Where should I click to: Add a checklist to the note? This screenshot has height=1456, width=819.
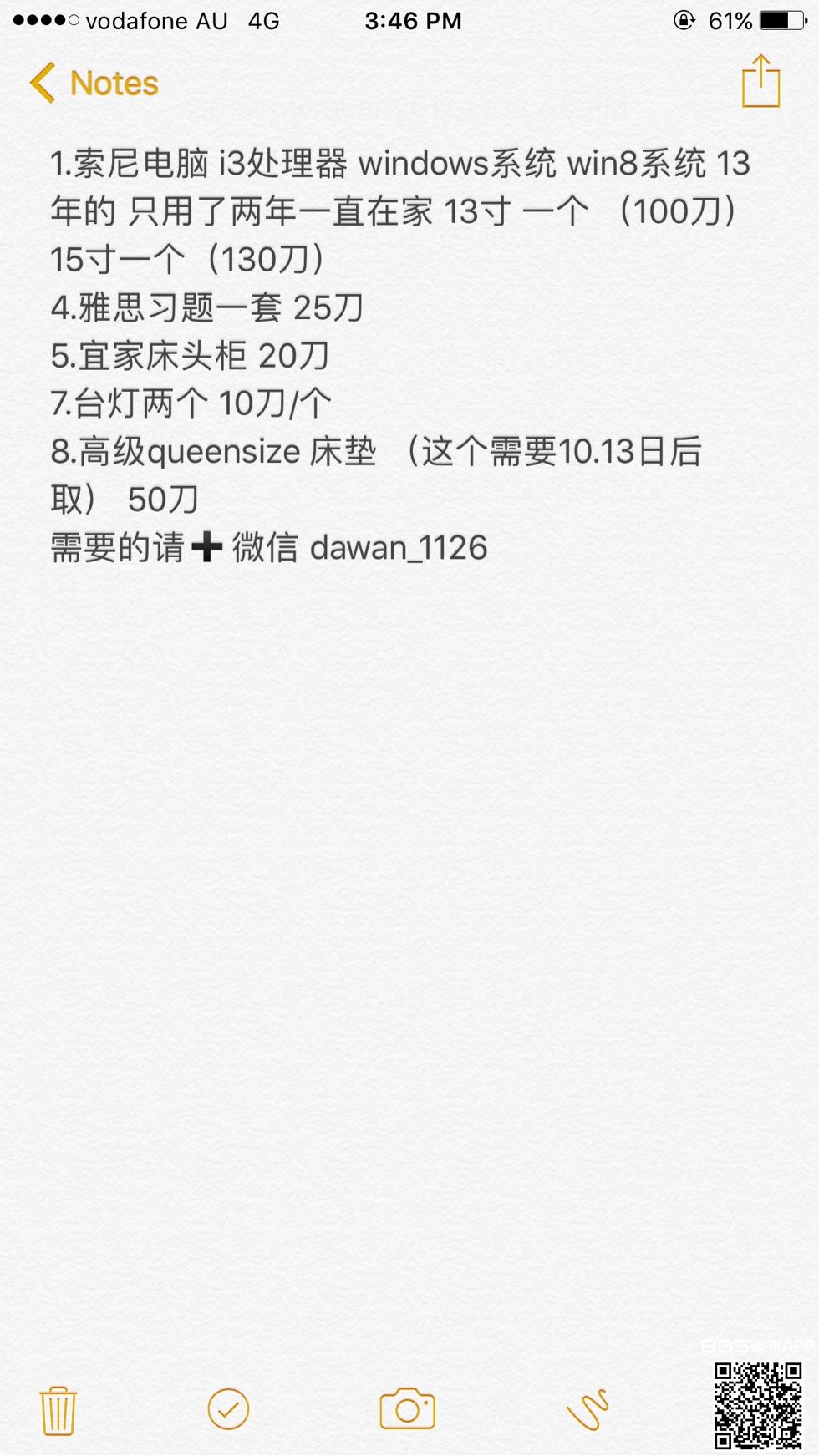point(228,1410)
